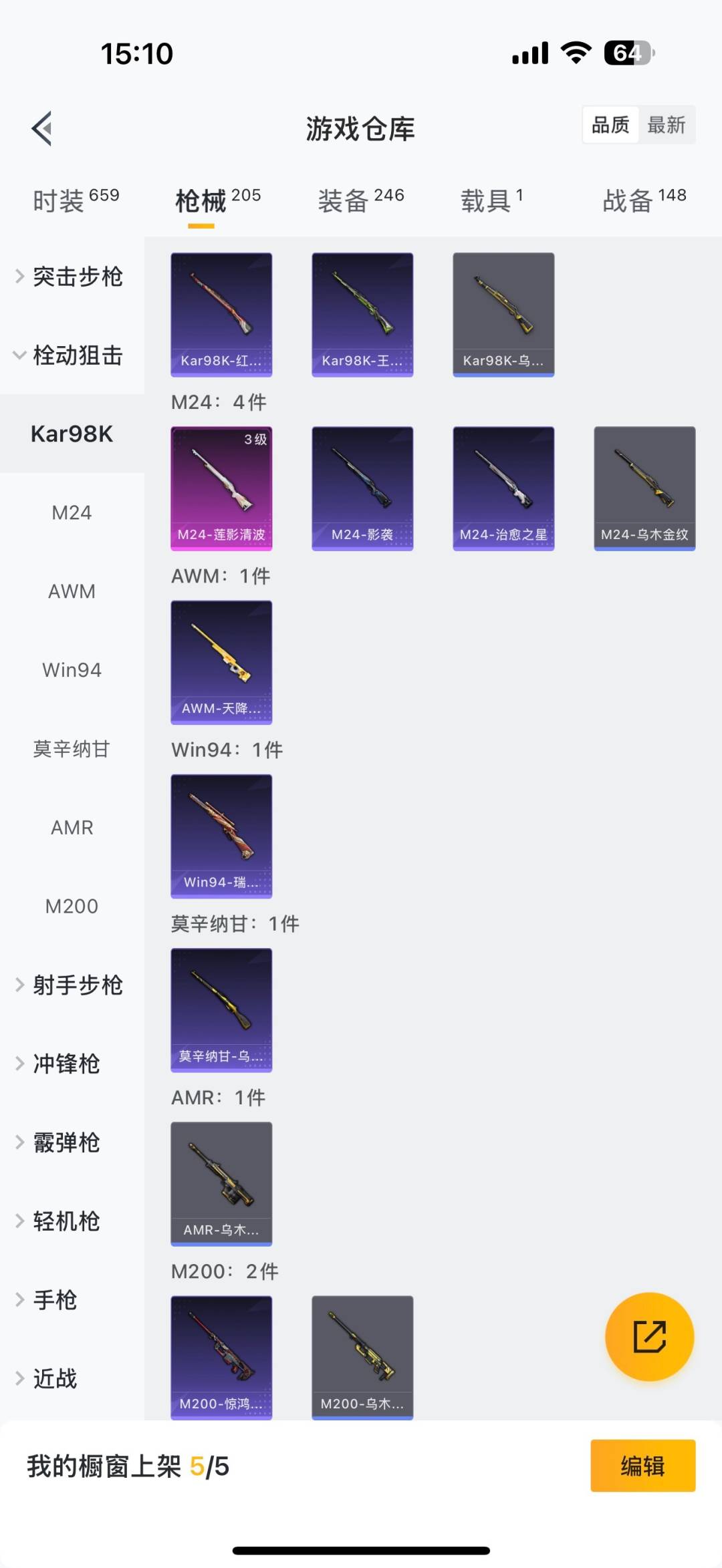Tap the back arrow at top left
Viewport: 722px width, 1568px height.
coord(42,128)
